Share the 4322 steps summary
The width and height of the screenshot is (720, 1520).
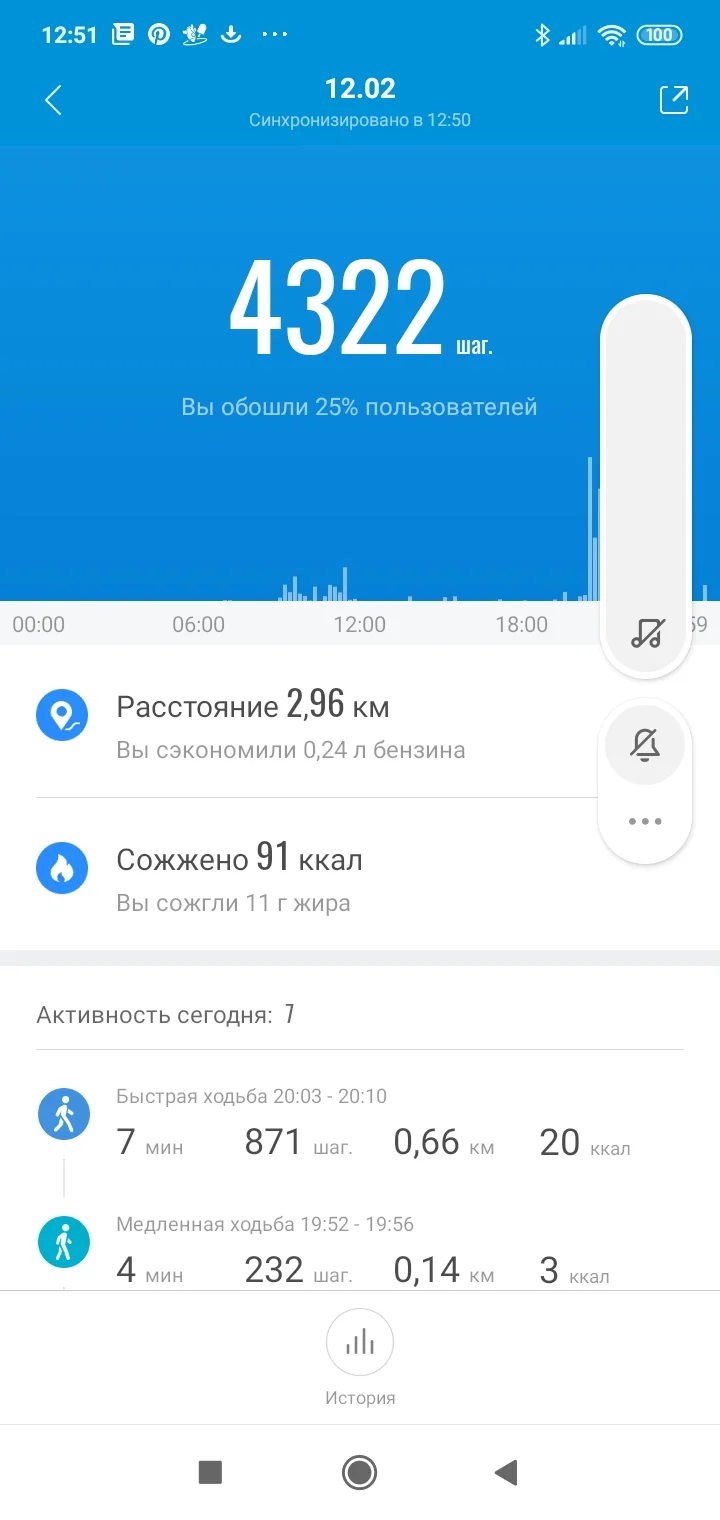click(x=674, y=100)
